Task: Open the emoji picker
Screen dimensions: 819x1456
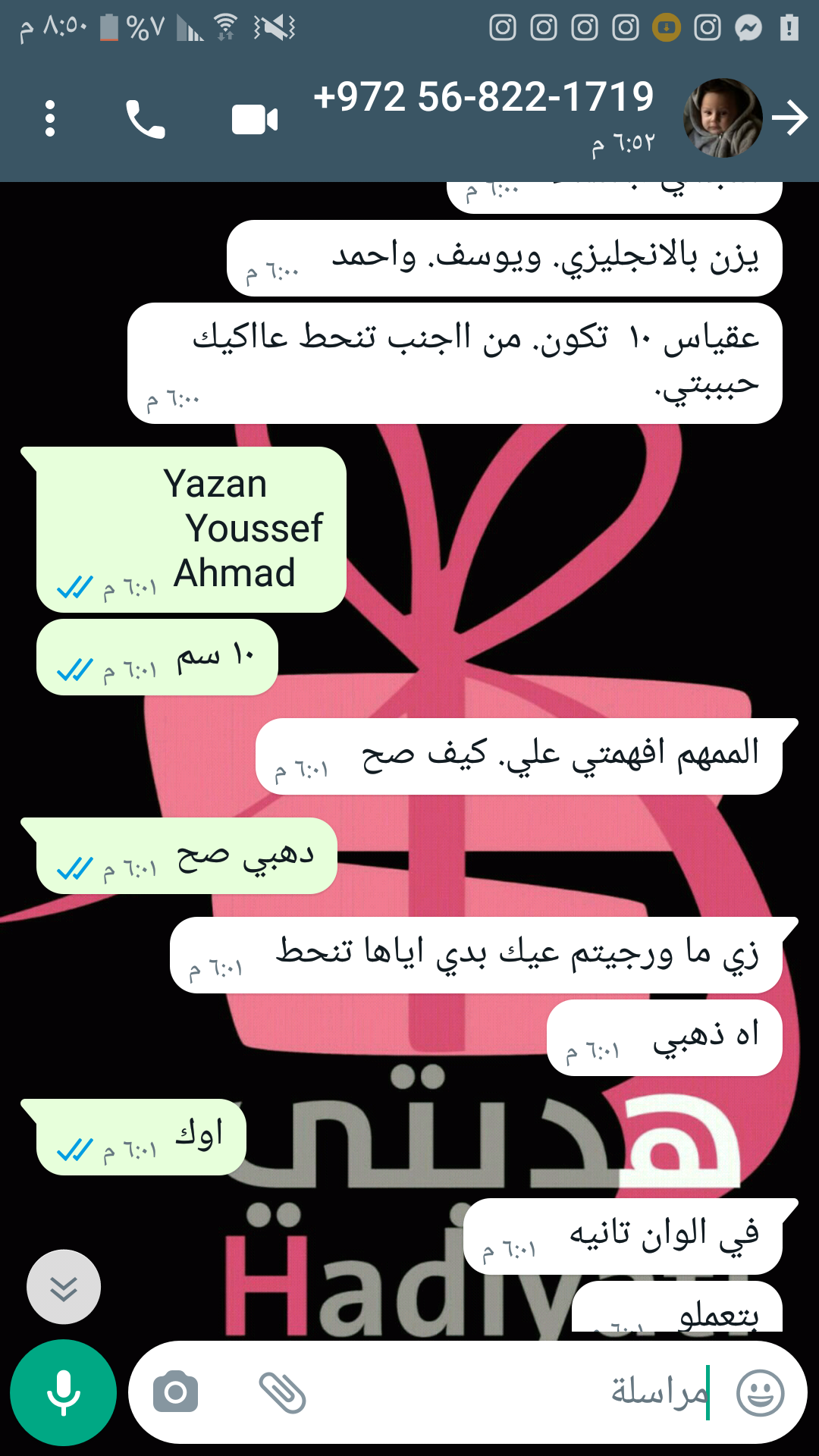Action: (x=761, y=1393)
